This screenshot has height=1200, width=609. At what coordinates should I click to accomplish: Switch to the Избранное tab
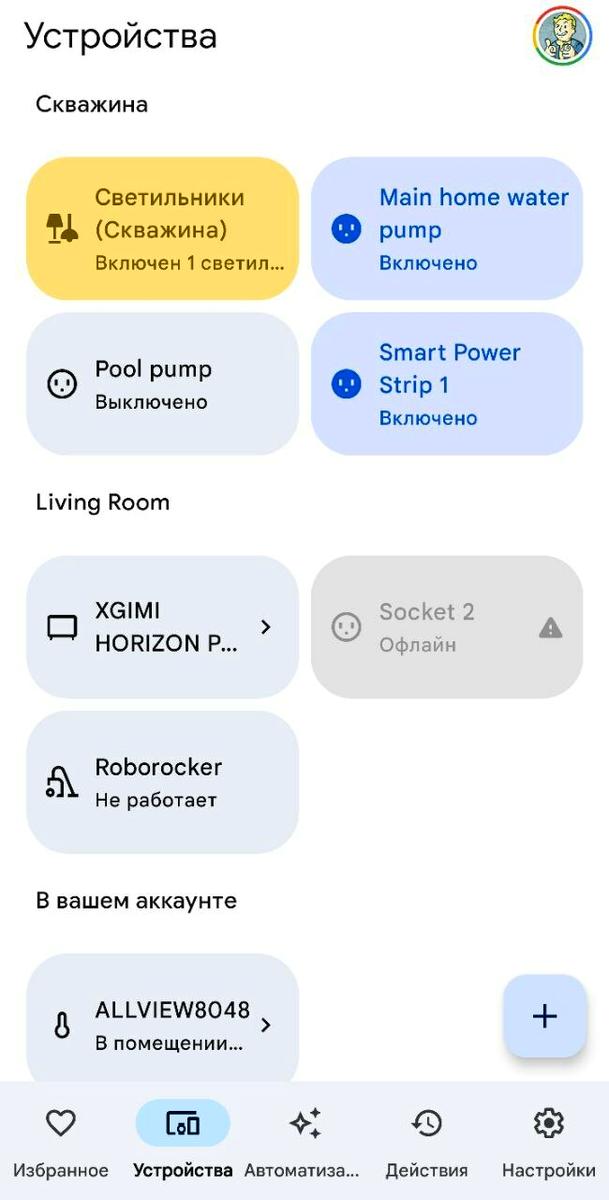[61, 1140]
